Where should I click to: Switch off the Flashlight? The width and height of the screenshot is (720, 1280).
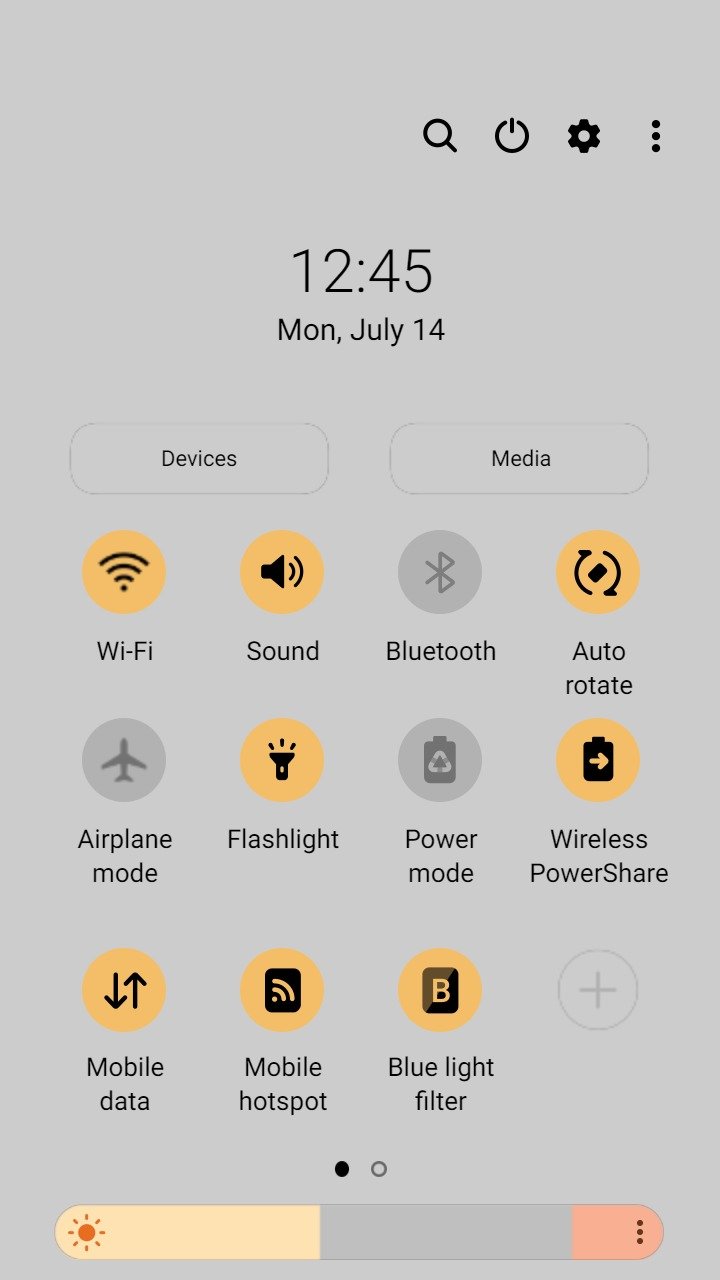tap(282, 760)
